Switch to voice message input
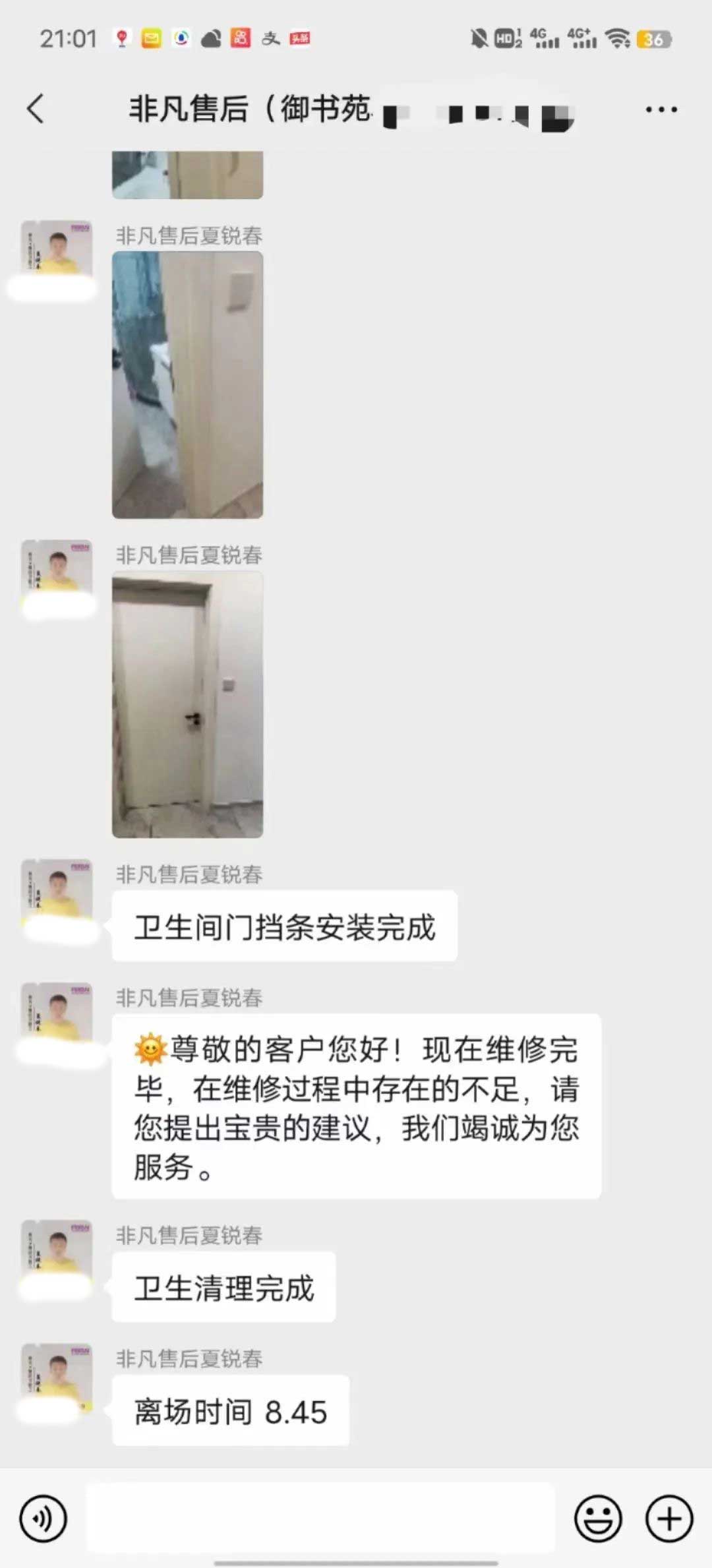712x1568 pixels. [x=44, y=1519]
